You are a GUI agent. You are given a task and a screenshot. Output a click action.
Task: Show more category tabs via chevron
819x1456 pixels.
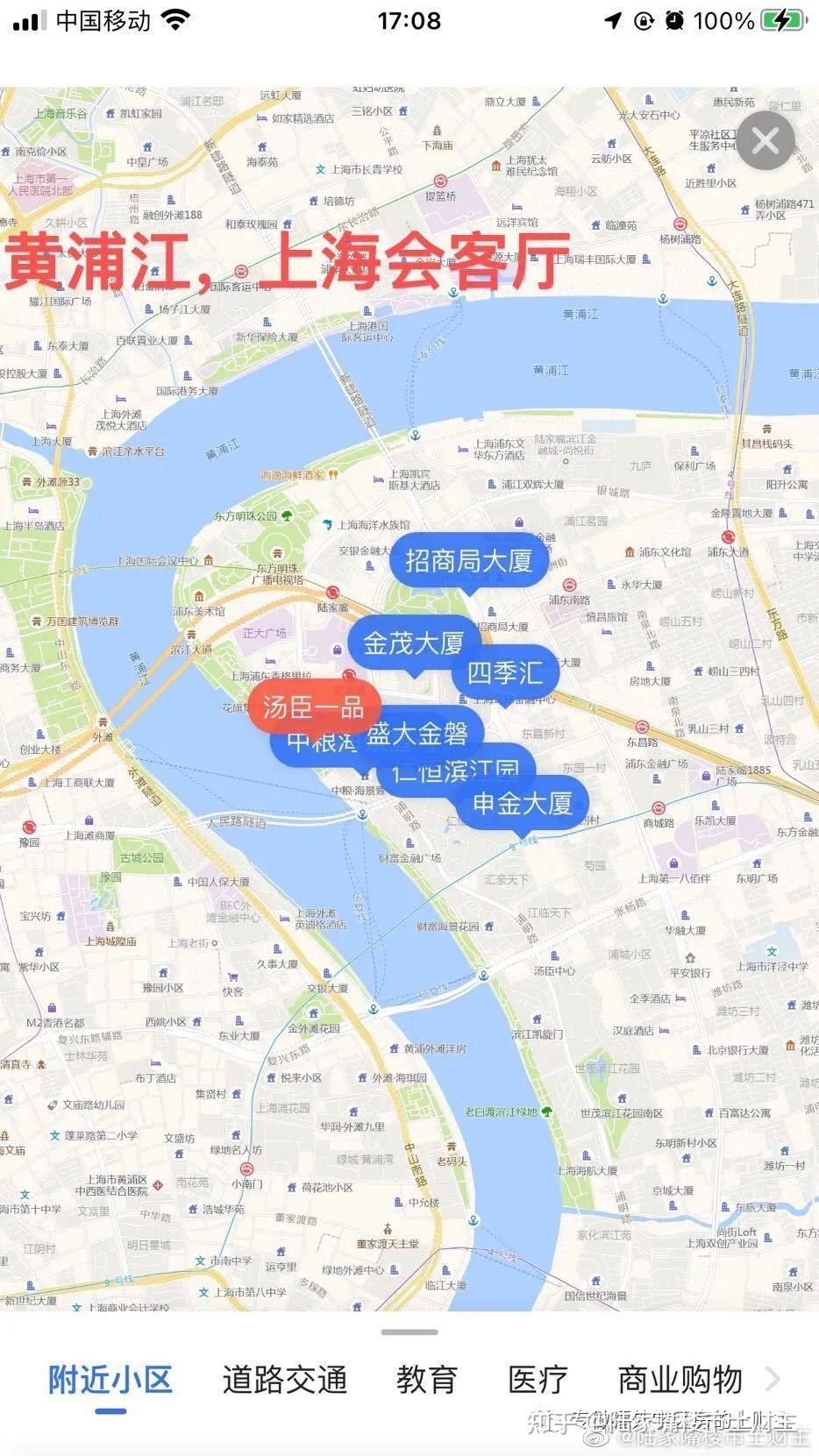[x=773, y=1379]
